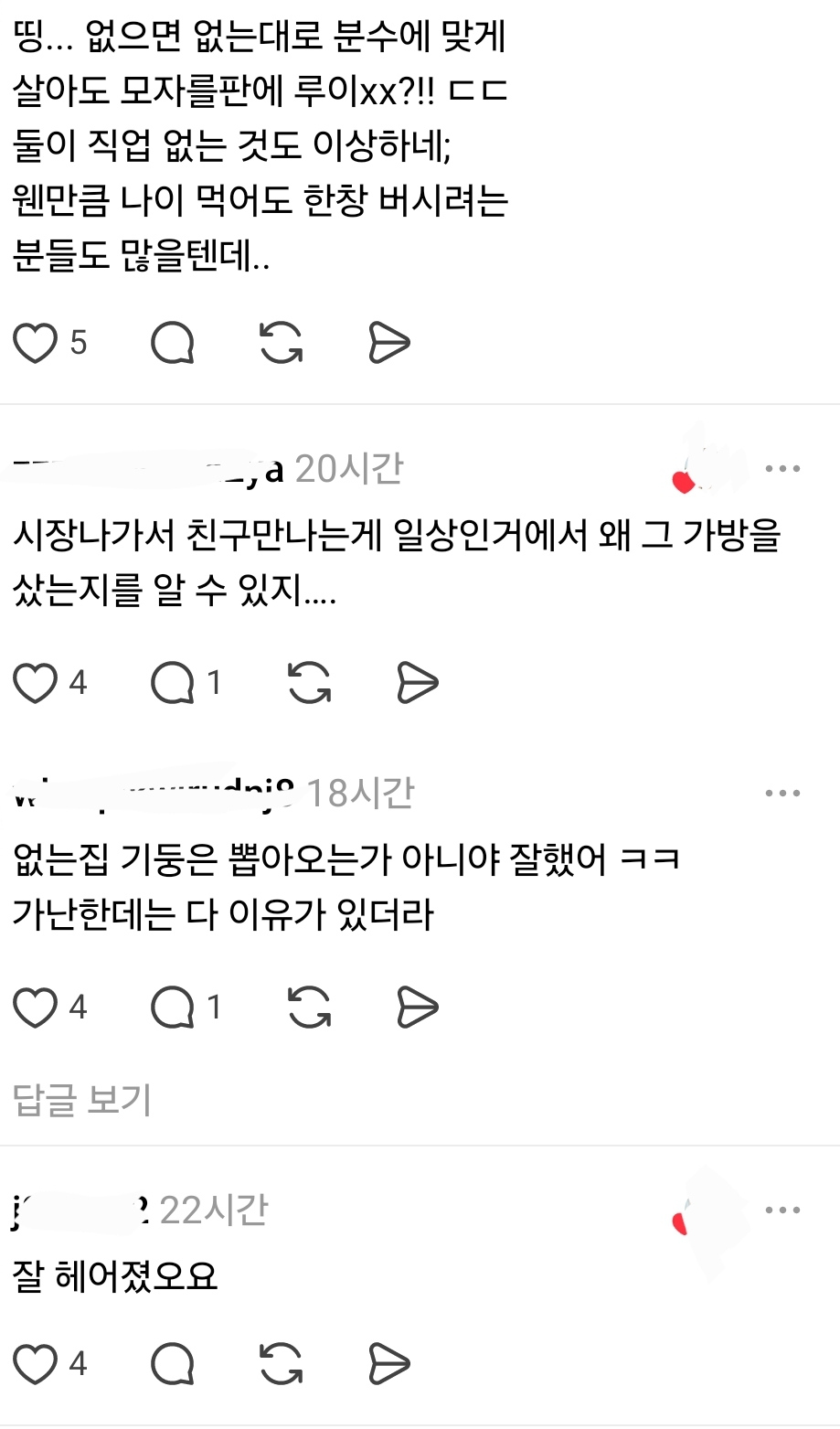
Task: Repost the 잘 헤어졌오요 comment
Action: (281, 1364)
